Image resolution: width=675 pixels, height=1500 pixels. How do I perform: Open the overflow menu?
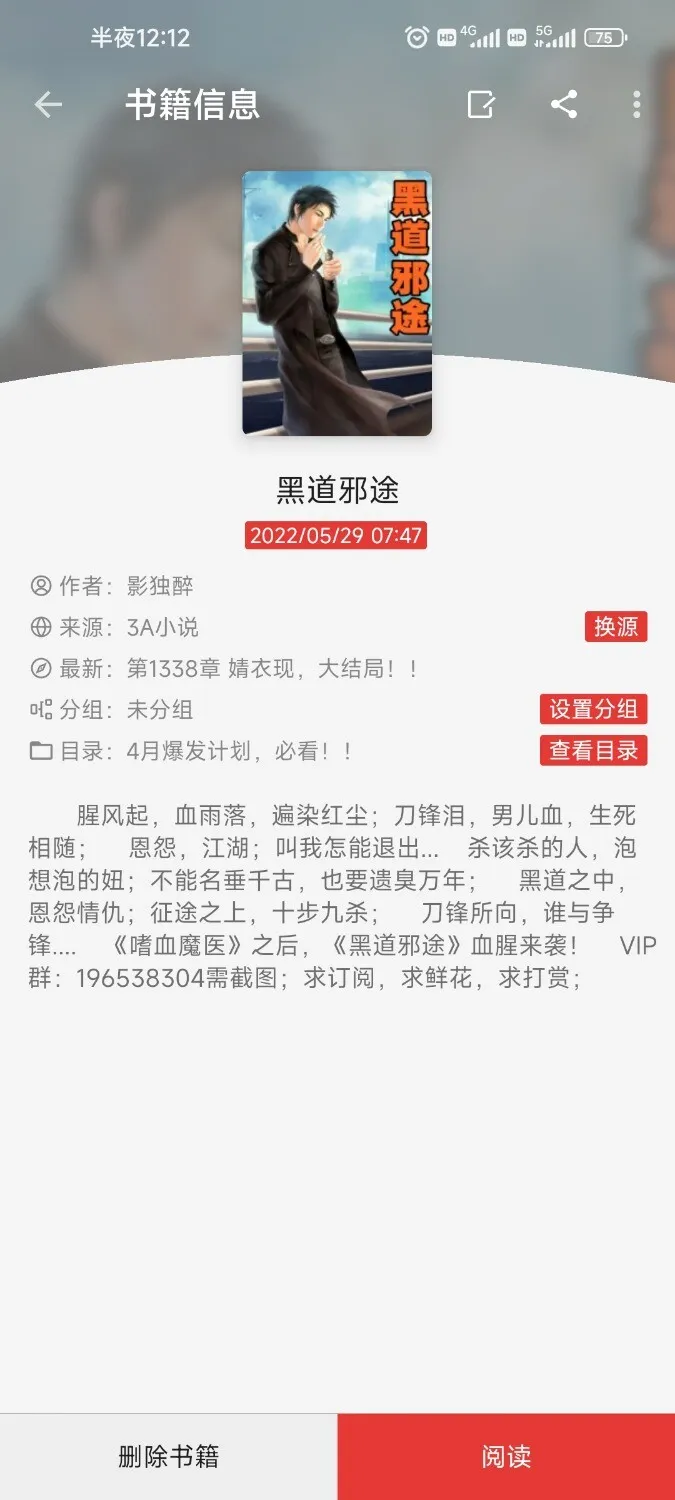tap(637, 105)
